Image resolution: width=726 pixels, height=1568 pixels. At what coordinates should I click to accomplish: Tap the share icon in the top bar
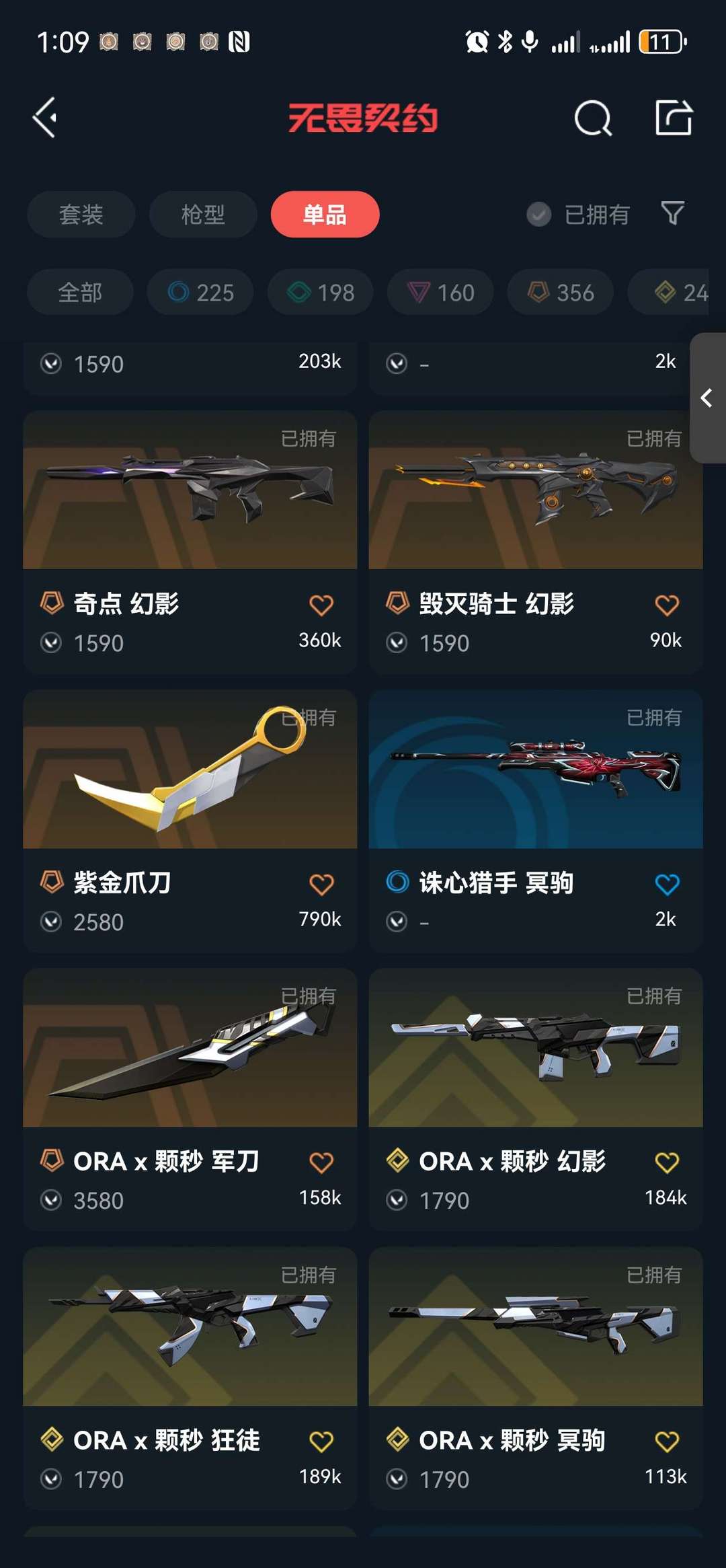click(673, 119)
